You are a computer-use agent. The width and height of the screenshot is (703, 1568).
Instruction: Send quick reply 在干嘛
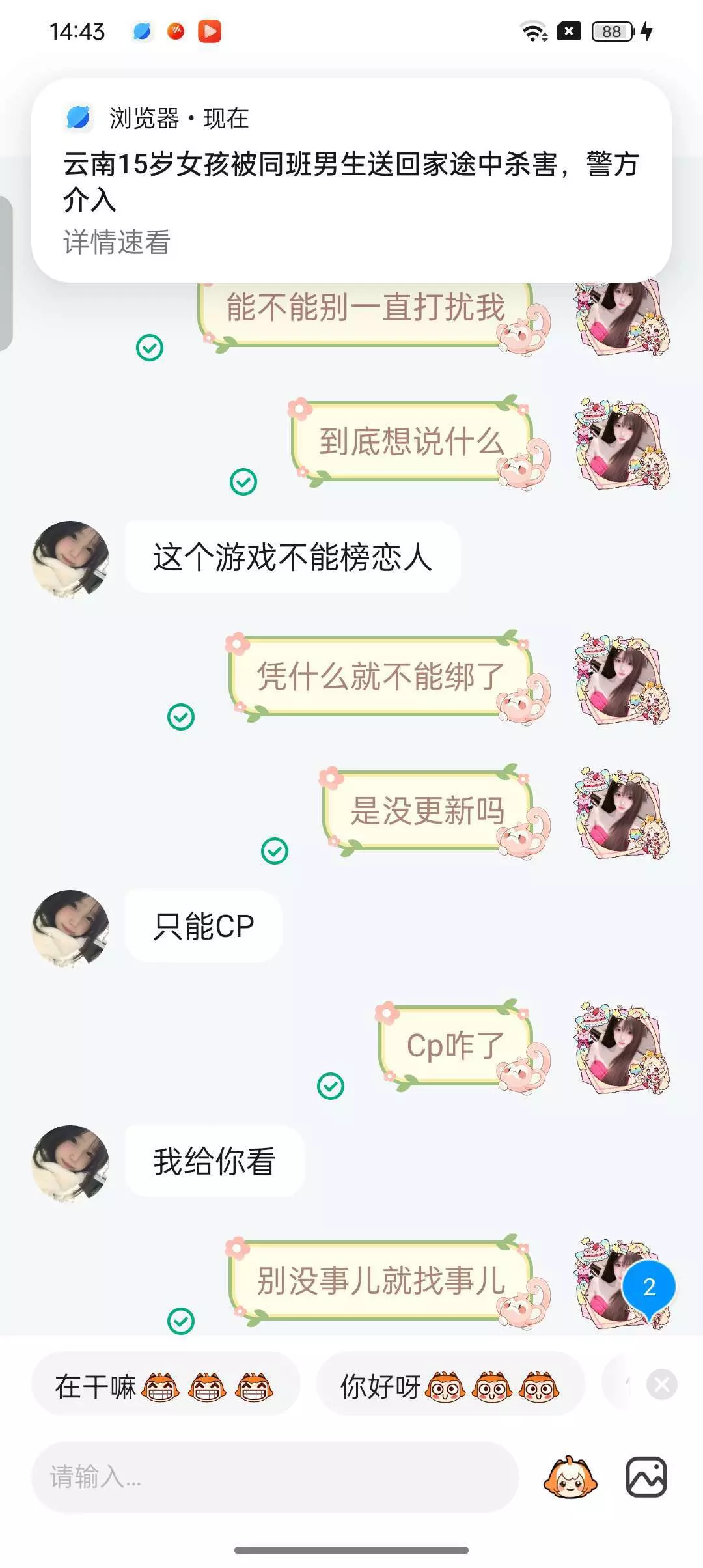(165, 1386)
